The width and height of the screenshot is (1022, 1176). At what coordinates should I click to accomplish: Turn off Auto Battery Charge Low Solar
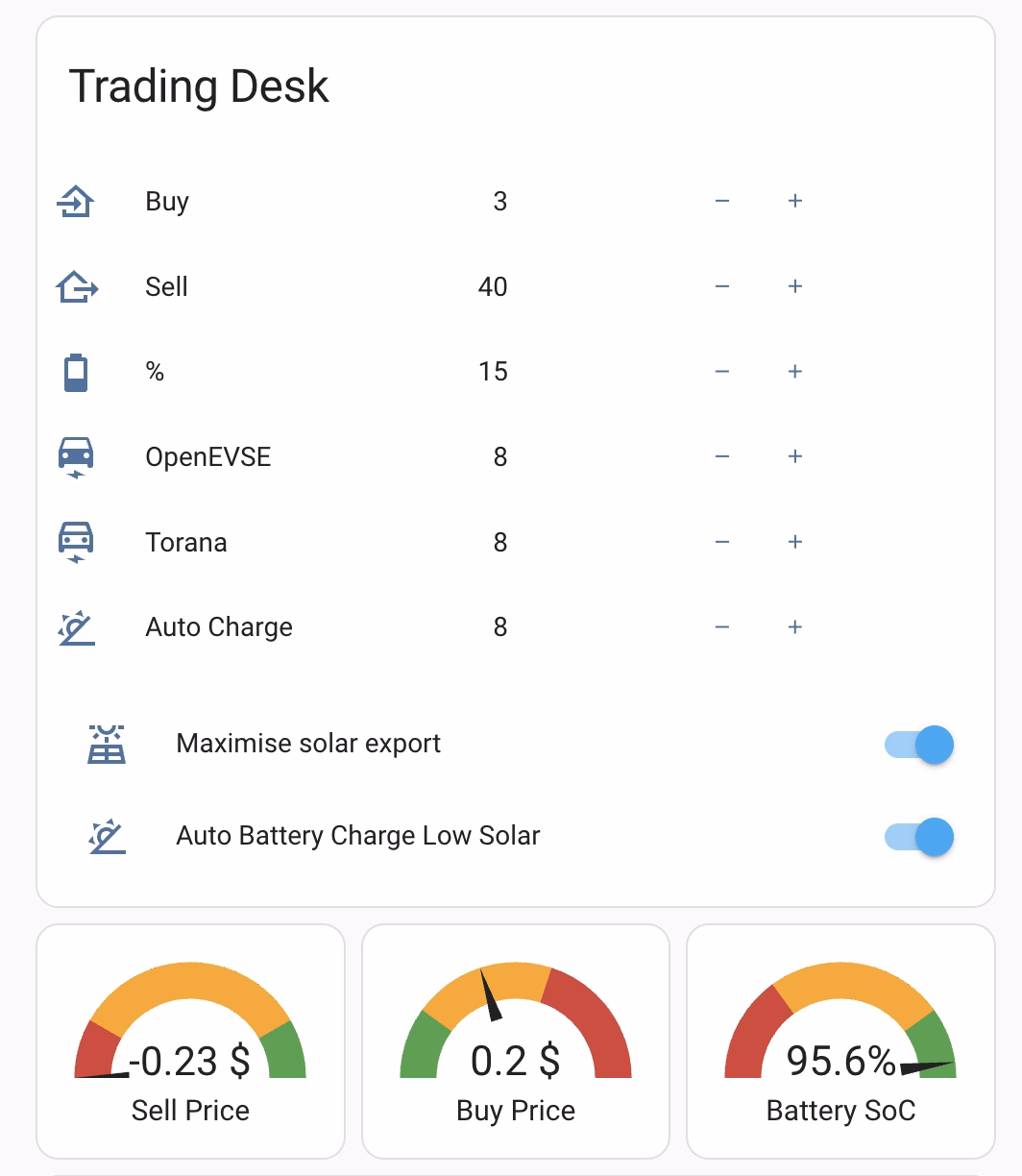coord(919,837)
